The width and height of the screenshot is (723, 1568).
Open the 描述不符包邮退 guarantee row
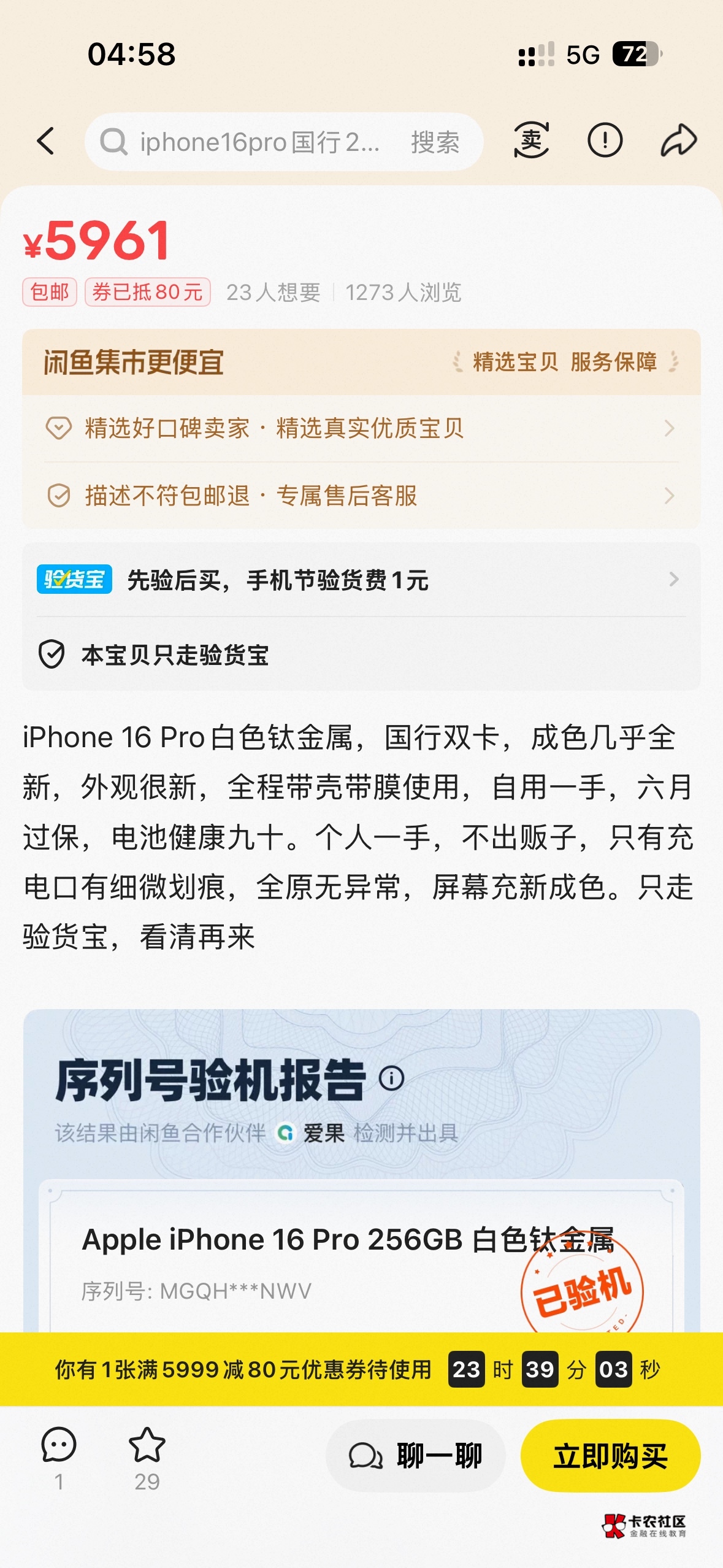click(361, 496)
